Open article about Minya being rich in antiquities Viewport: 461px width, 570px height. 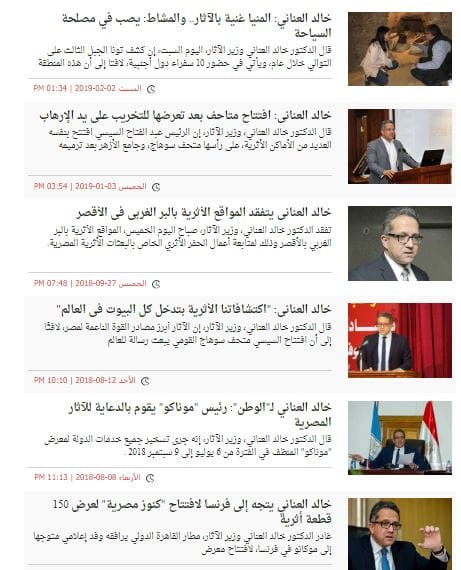tap(197, 25)
